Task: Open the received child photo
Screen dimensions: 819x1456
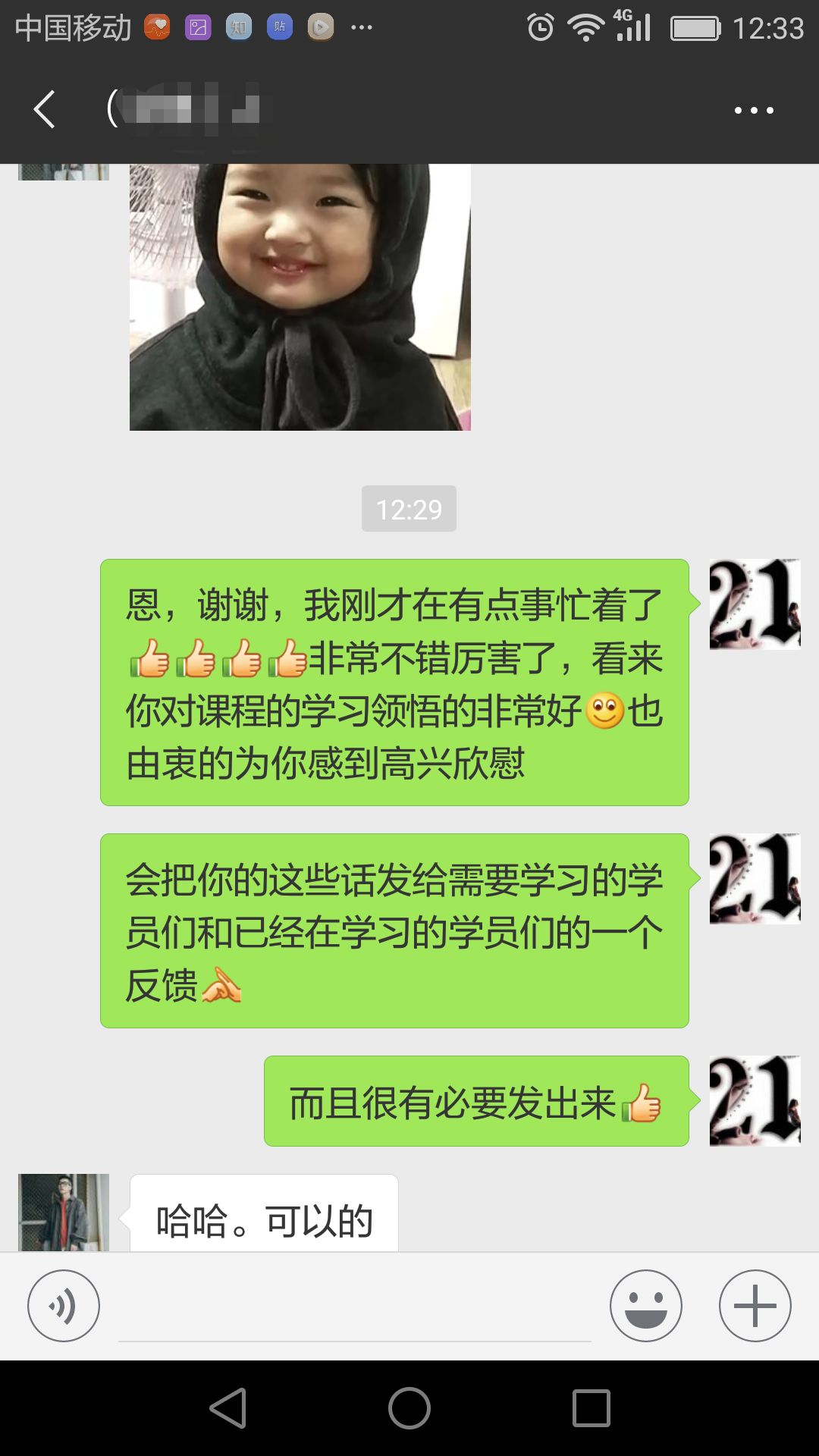Action: [x=300, y=297]
